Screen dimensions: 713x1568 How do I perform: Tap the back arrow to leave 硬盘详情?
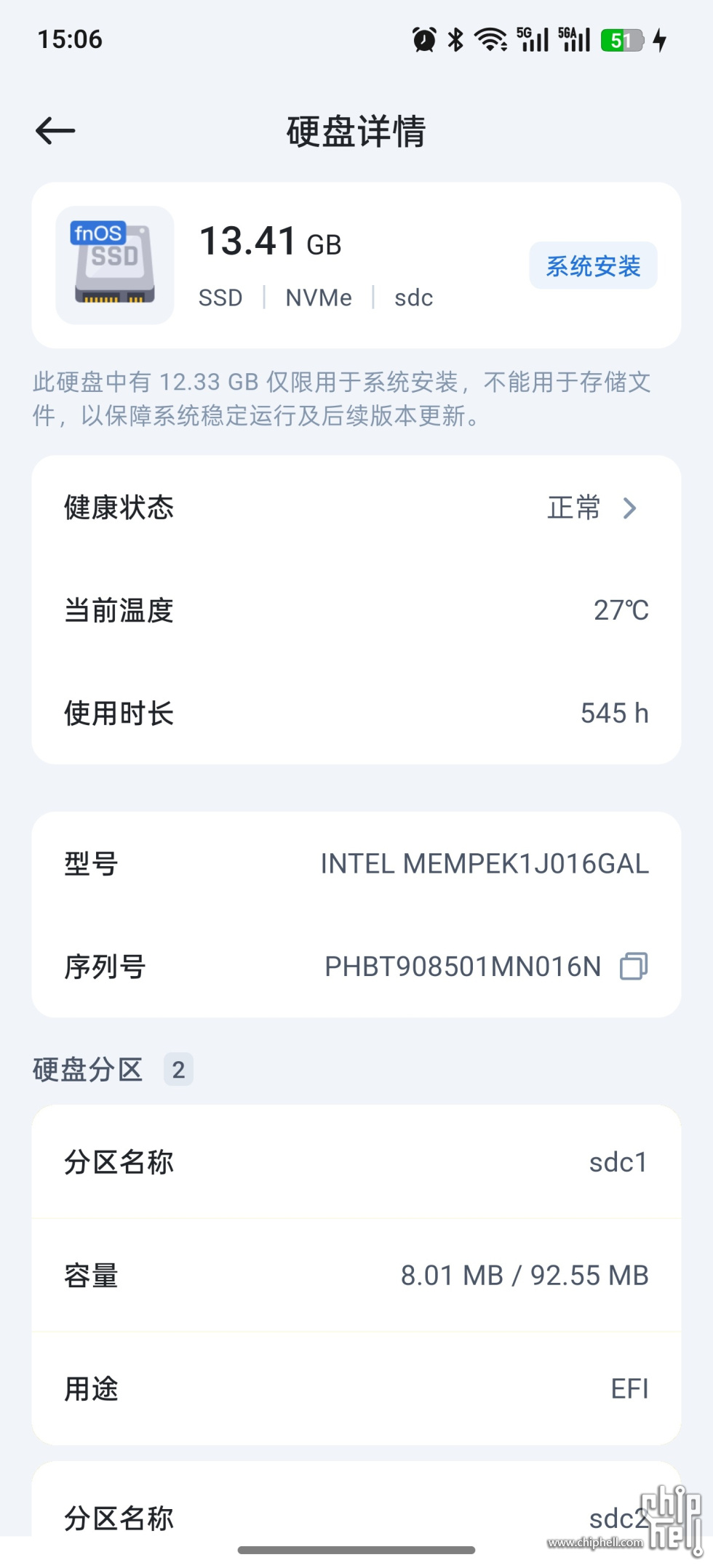click(x=55, y=131)
